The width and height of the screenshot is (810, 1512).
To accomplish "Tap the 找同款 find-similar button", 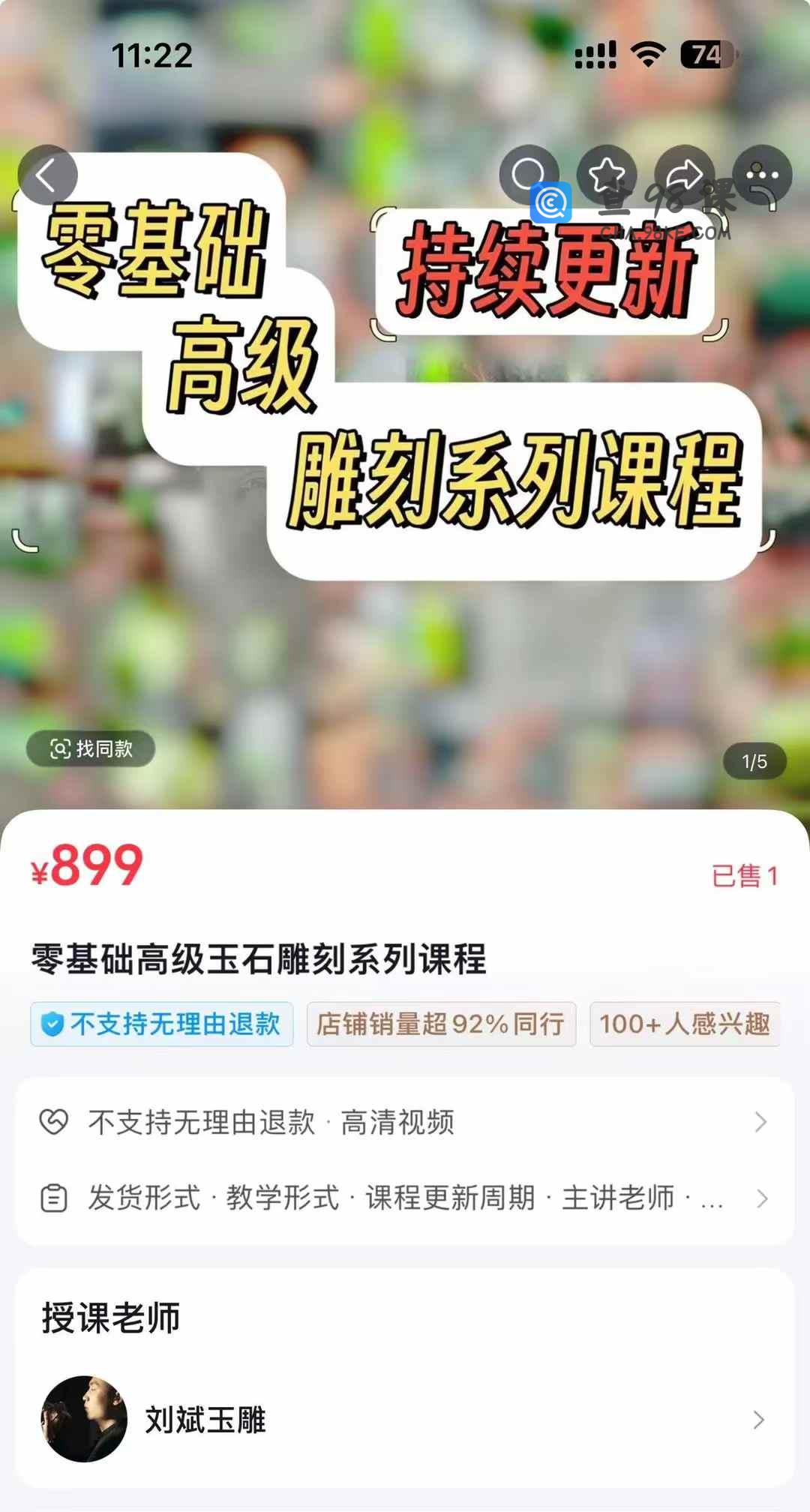I will pyautogui.click(x=91, y=748).
